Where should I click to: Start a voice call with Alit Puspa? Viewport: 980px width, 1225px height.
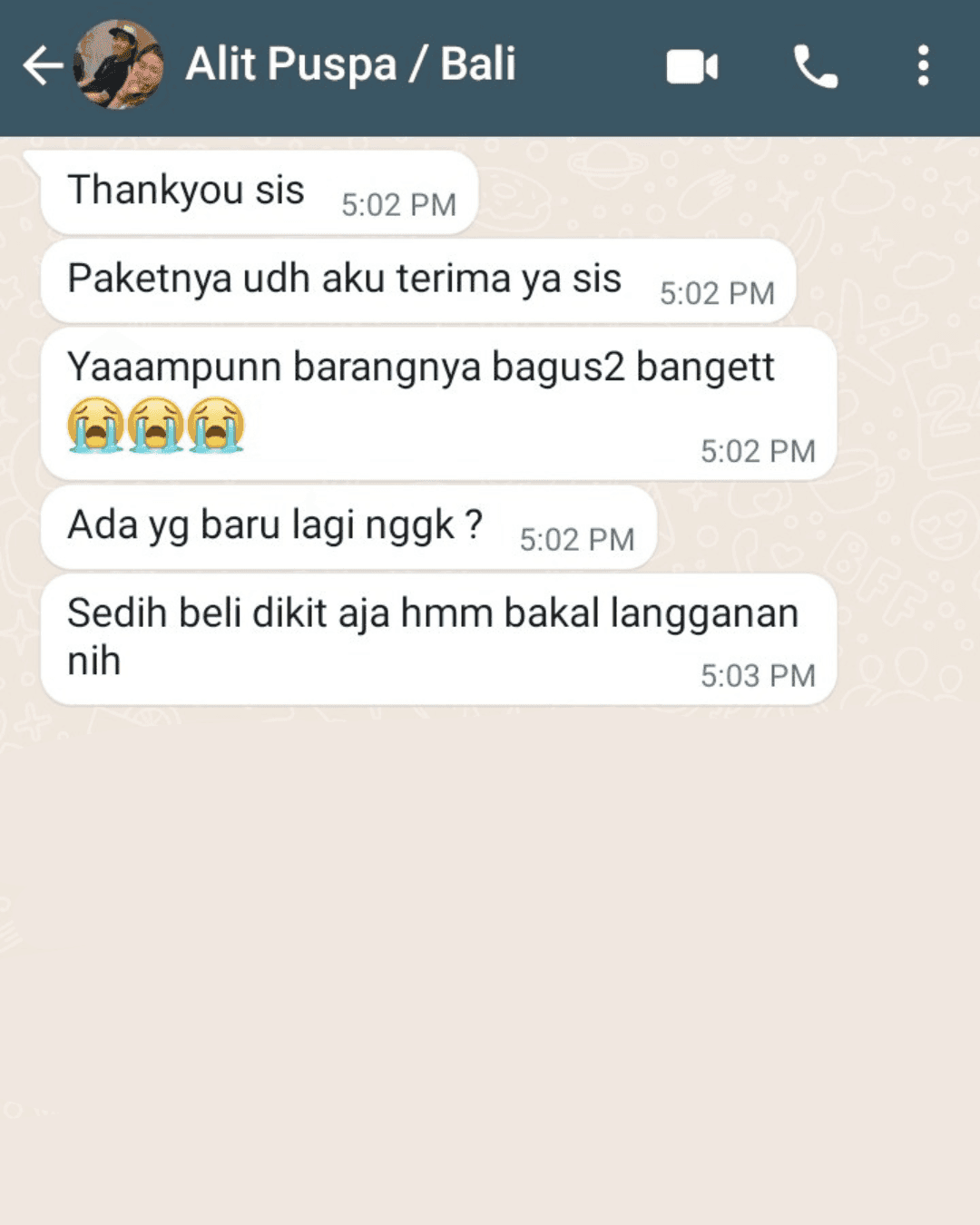click(815, 66)
